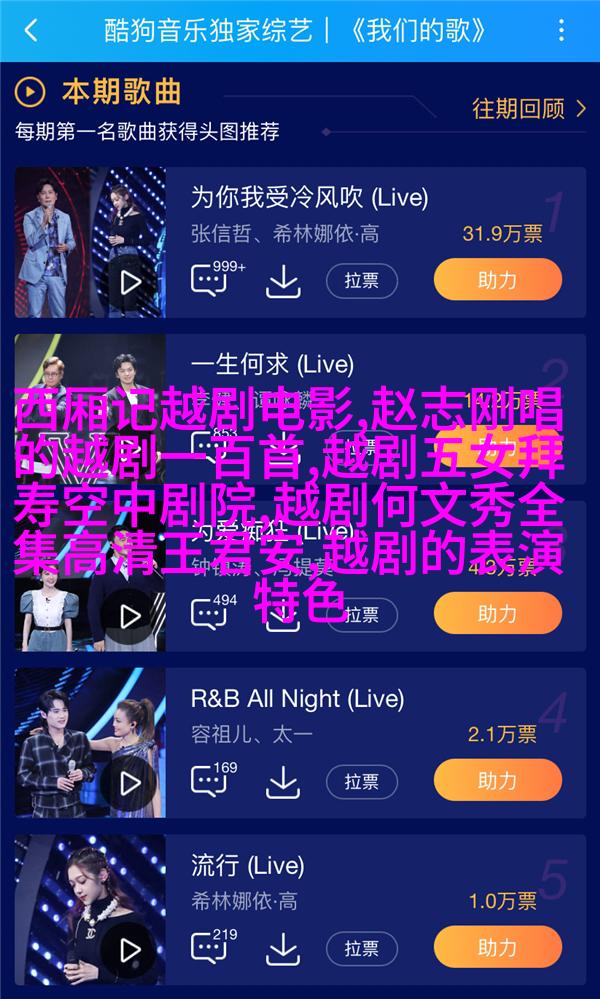The image size is (600, 999).
Task: Open 往期回顾 past episodes
Action: 528,108
